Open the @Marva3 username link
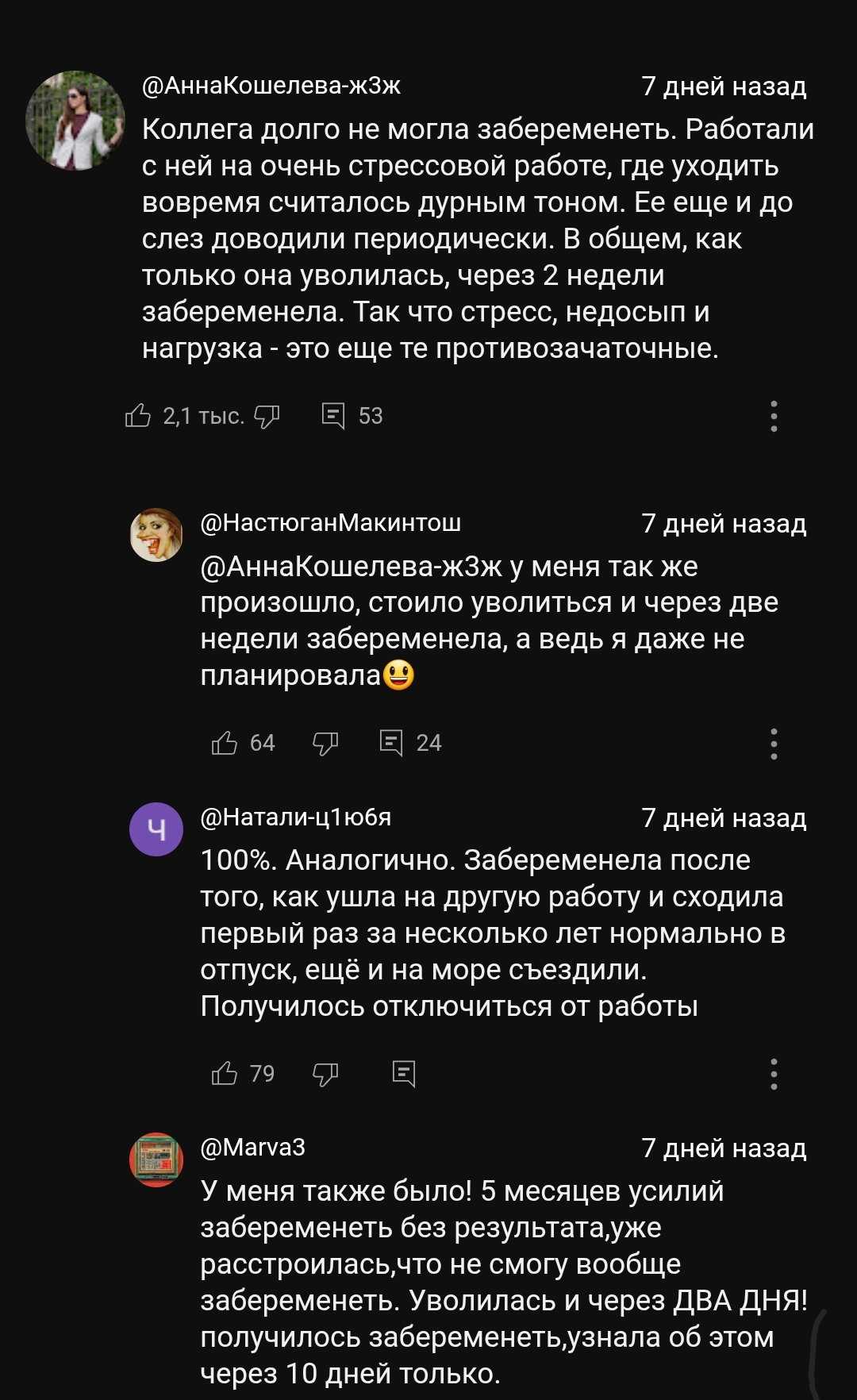The height and width of the screenshot is (1400, 857). pos(253,1147)
